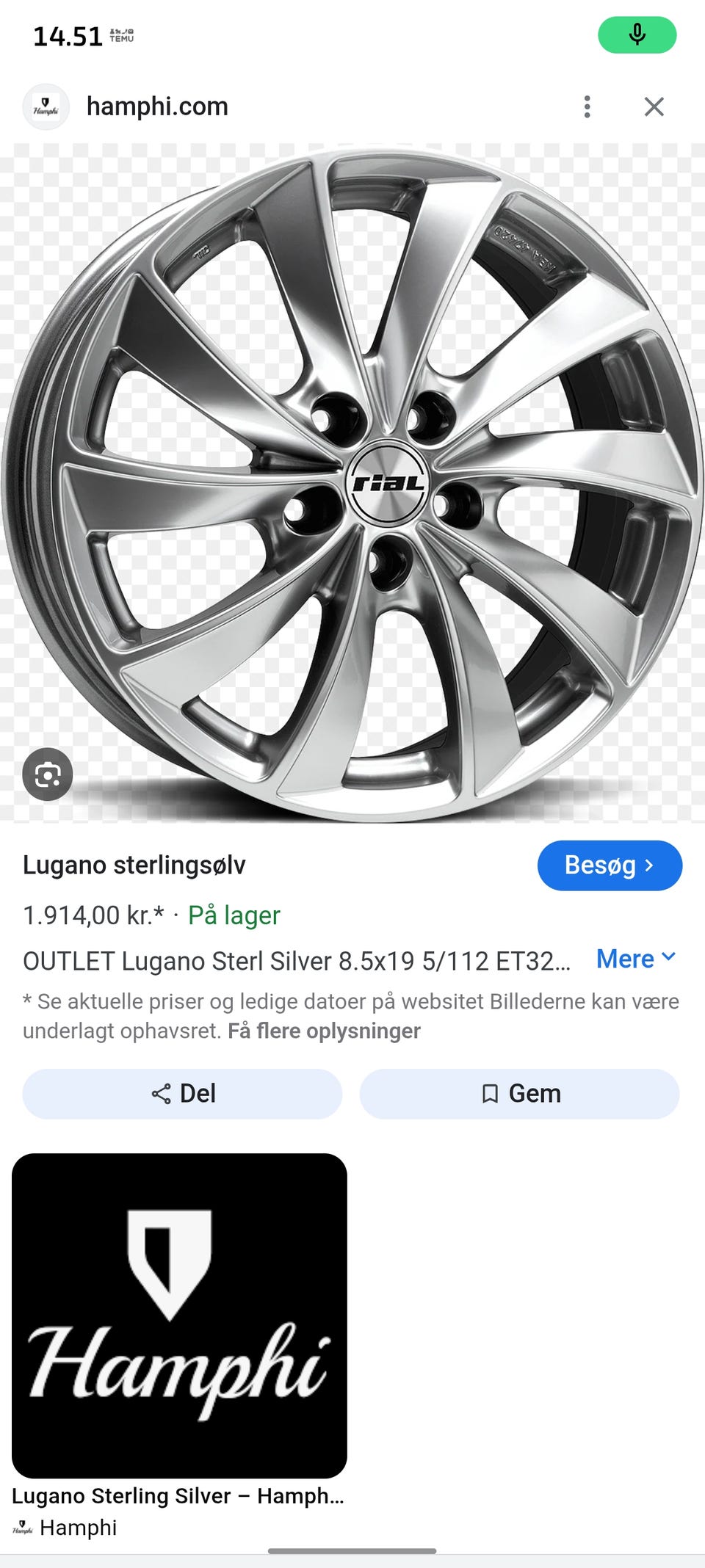
Task: Share the image with Del
Action: coord(182,1094)
